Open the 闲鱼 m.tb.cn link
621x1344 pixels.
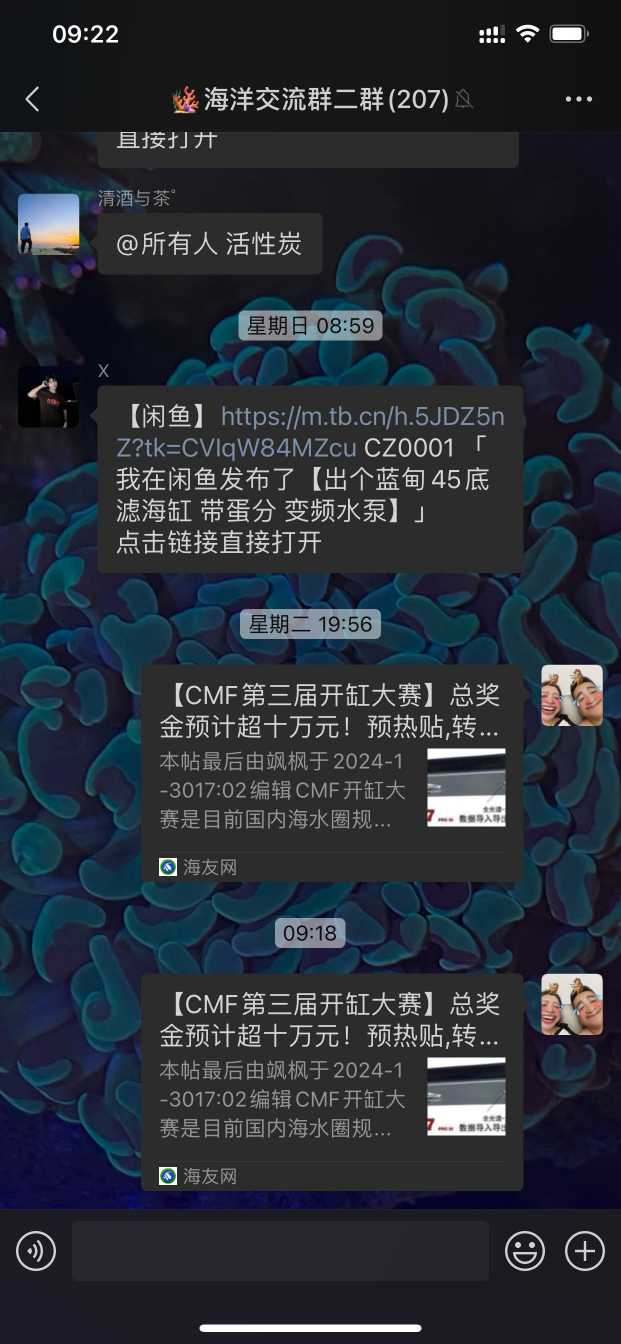pos(361,432)
